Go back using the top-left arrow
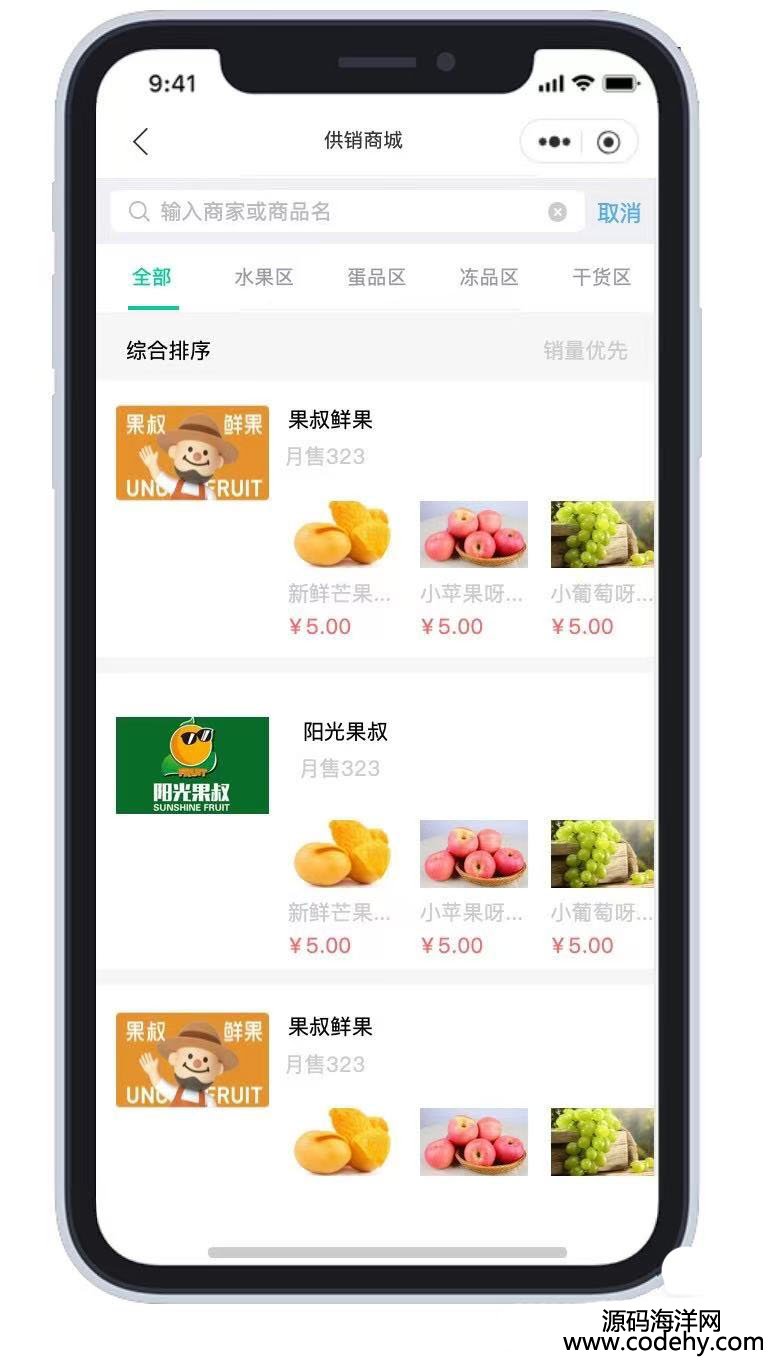Viewport: 768px width, 1362px height. pos(140,142)
